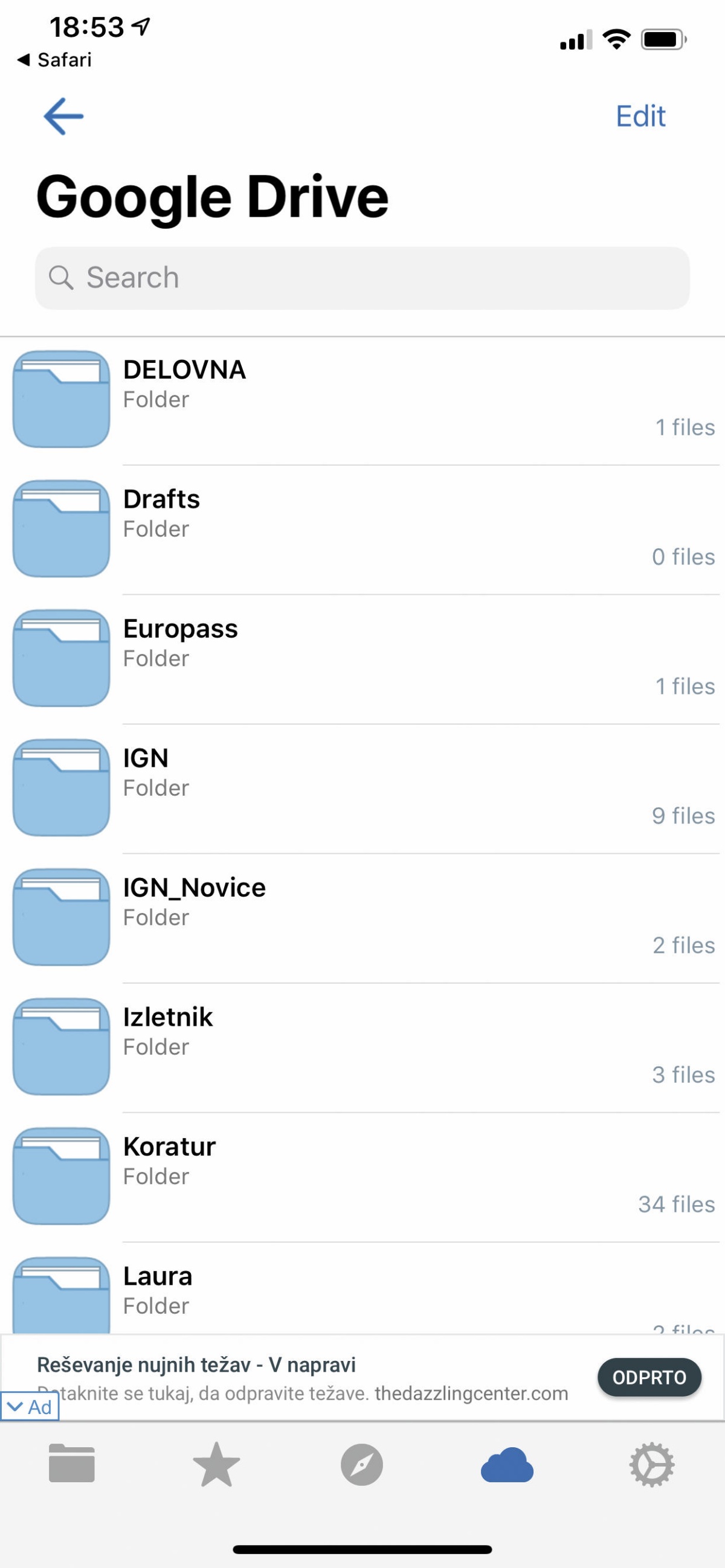
Task: Select the cloud storage tab
Action: (507, 1464)
